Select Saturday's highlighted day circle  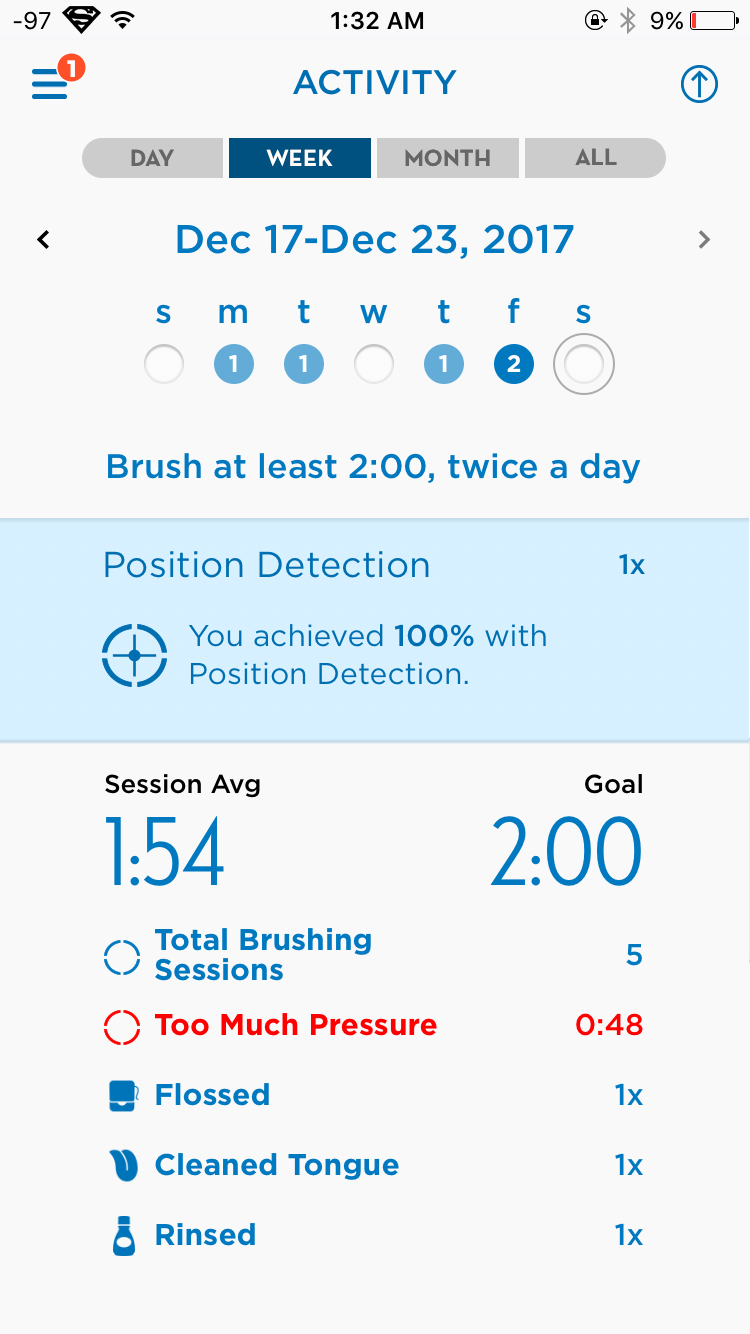point(584,365)
